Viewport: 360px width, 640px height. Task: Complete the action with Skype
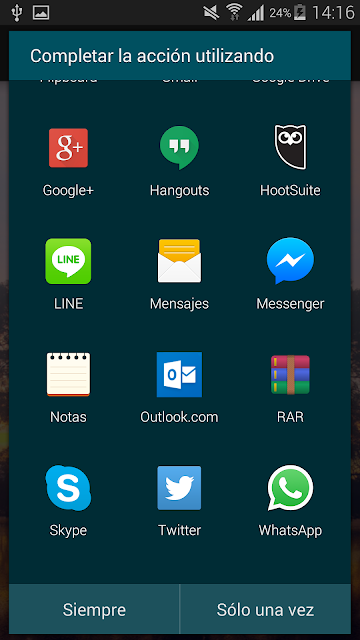68,501
